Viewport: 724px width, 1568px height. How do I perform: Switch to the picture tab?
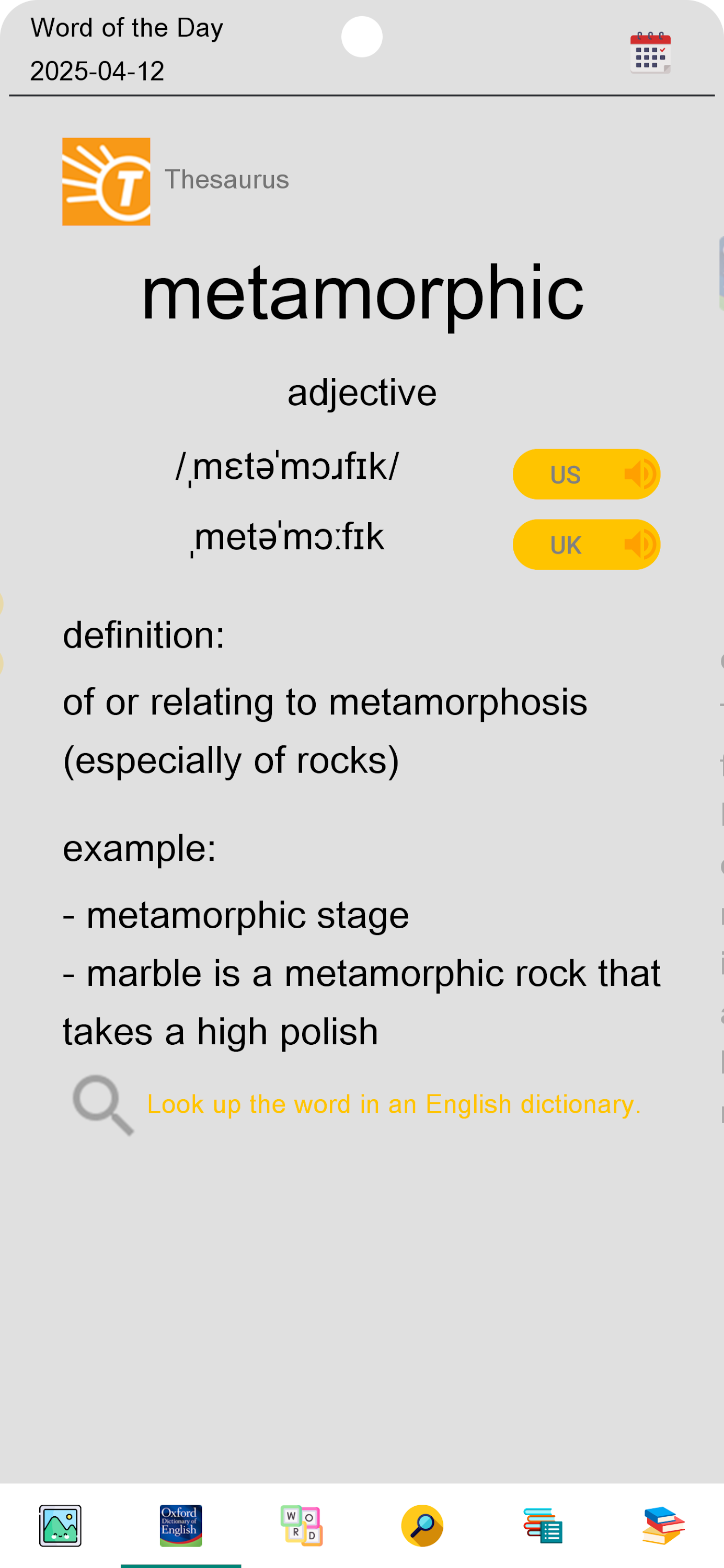coord(60,1525)
